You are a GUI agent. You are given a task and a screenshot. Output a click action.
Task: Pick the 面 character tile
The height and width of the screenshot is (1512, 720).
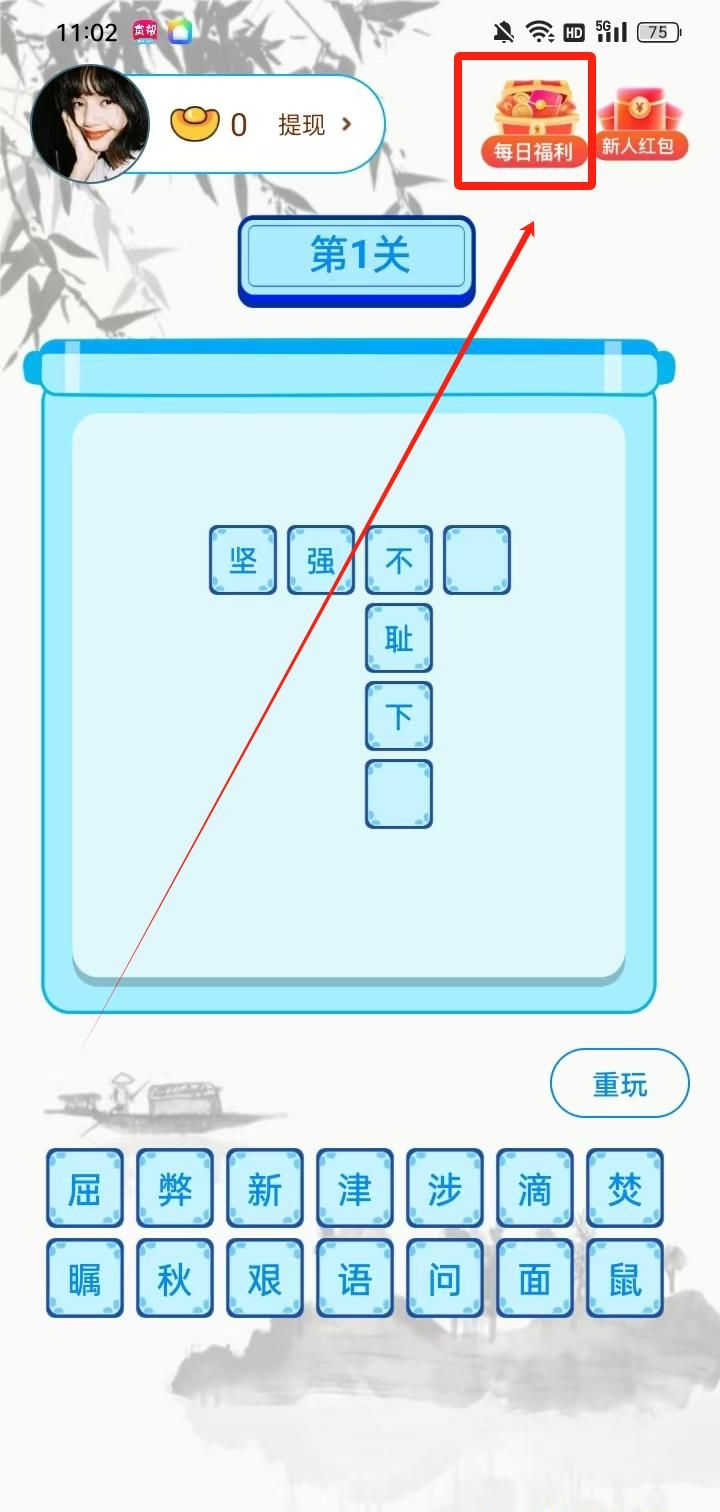coord(535,1278)
